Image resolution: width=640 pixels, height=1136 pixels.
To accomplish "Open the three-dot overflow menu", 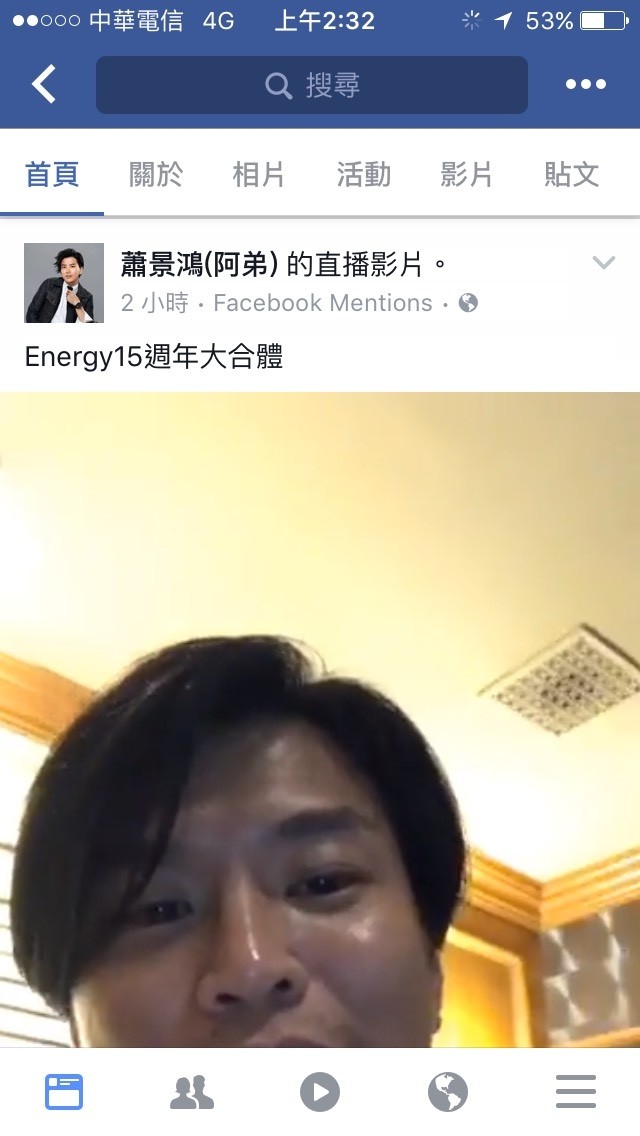I will (586, 84).
